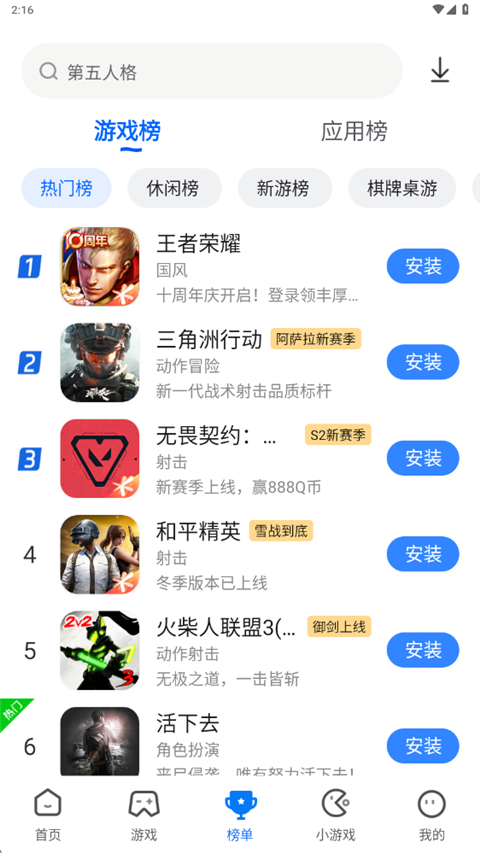The width and height of the screenshot is (480, 853).
Task: Switch to the 游戏 tab
Action: (144, 814)
